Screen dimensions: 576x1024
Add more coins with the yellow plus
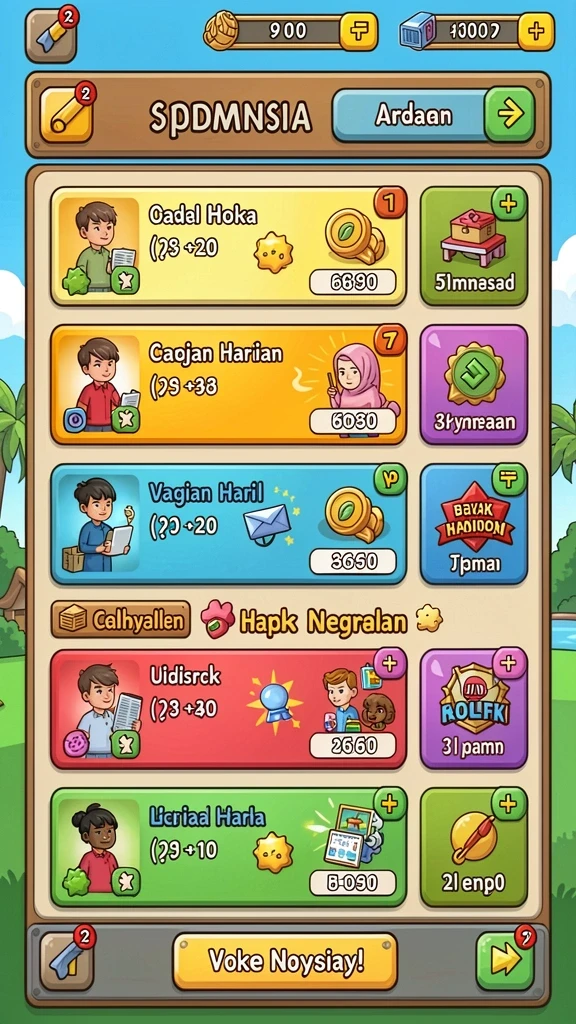click(359, 31)
